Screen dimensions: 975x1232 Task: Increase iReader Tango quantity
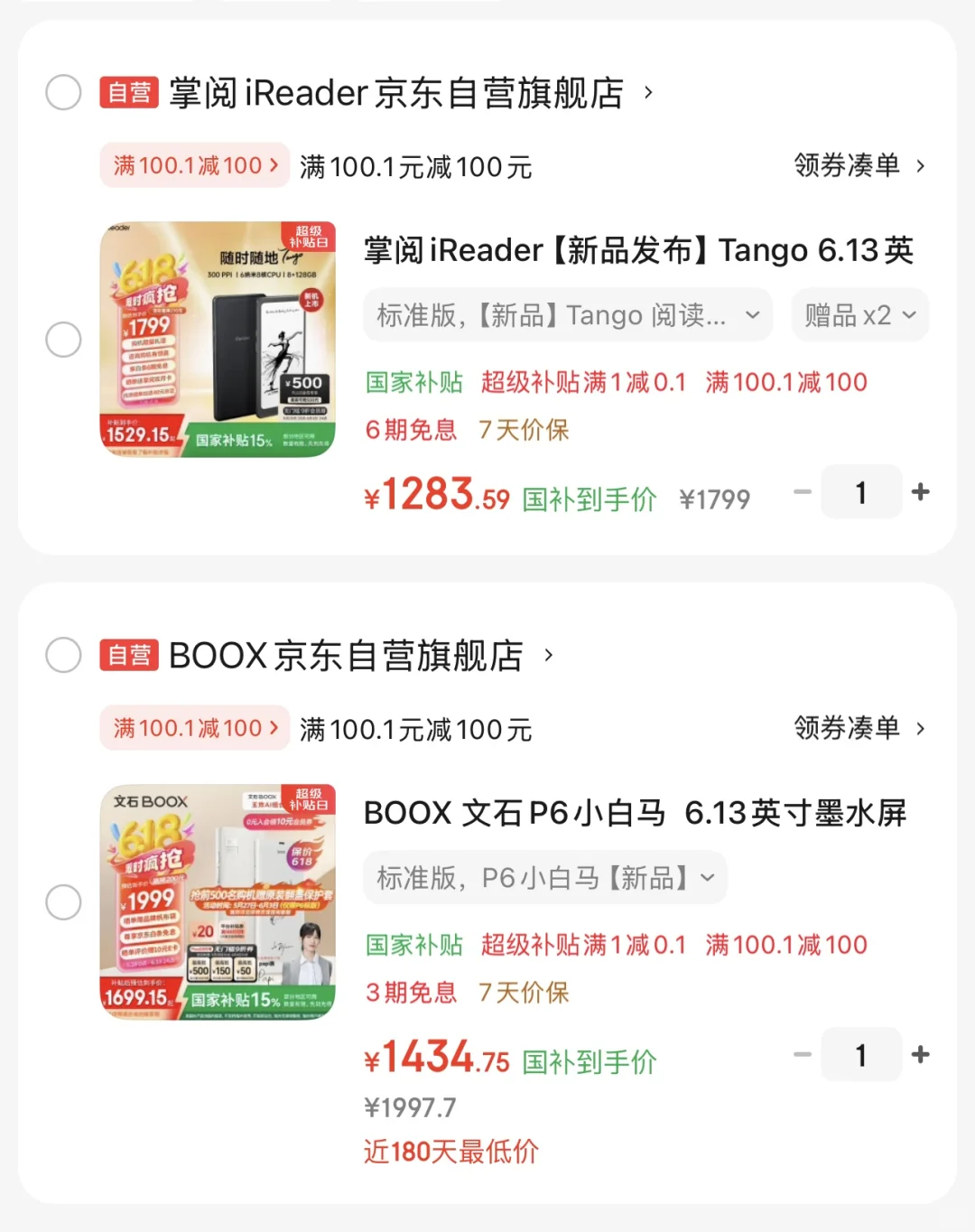pos(920,492)
